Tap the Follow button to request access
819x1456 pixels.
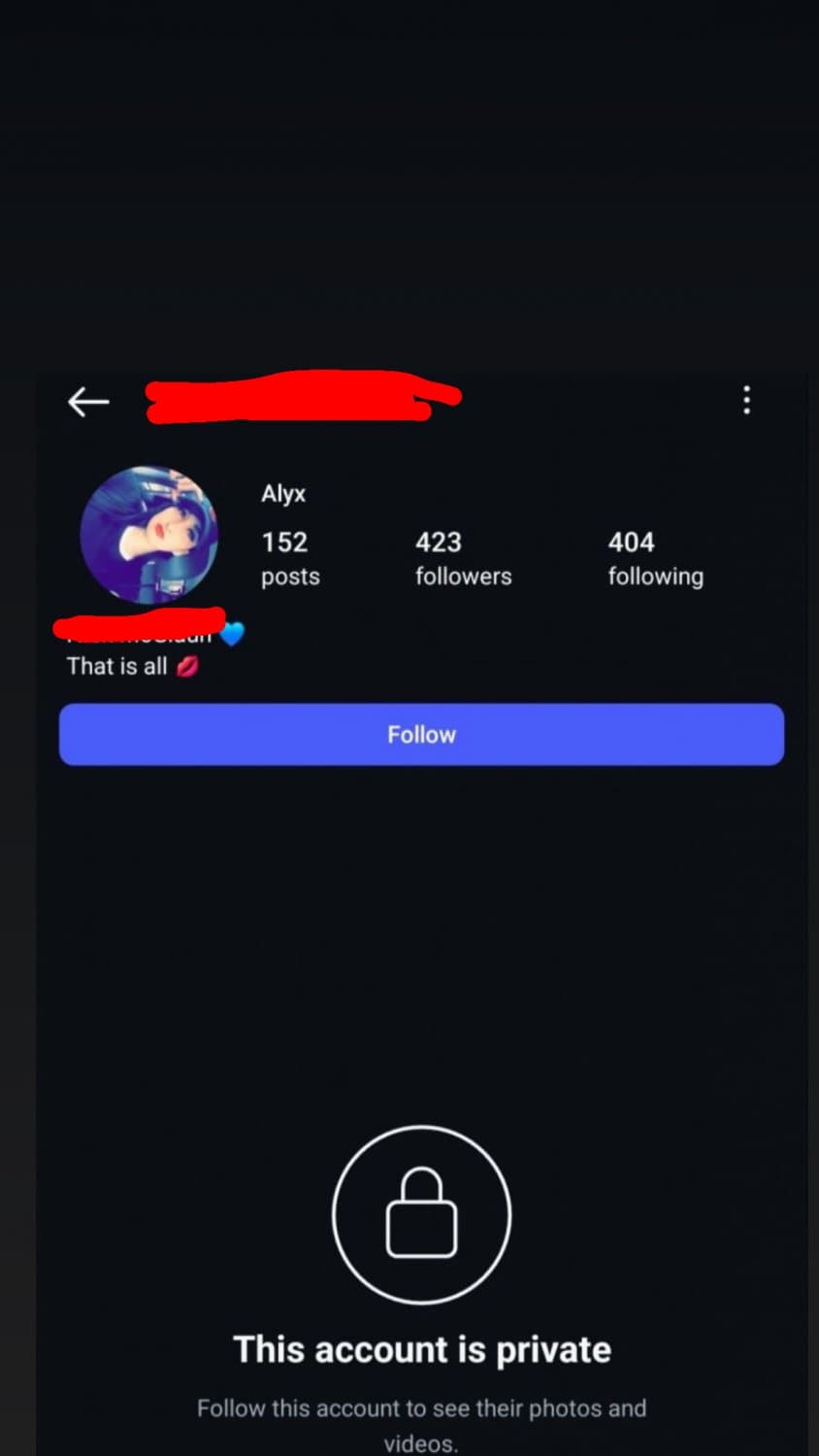click(x=421, y=735)
